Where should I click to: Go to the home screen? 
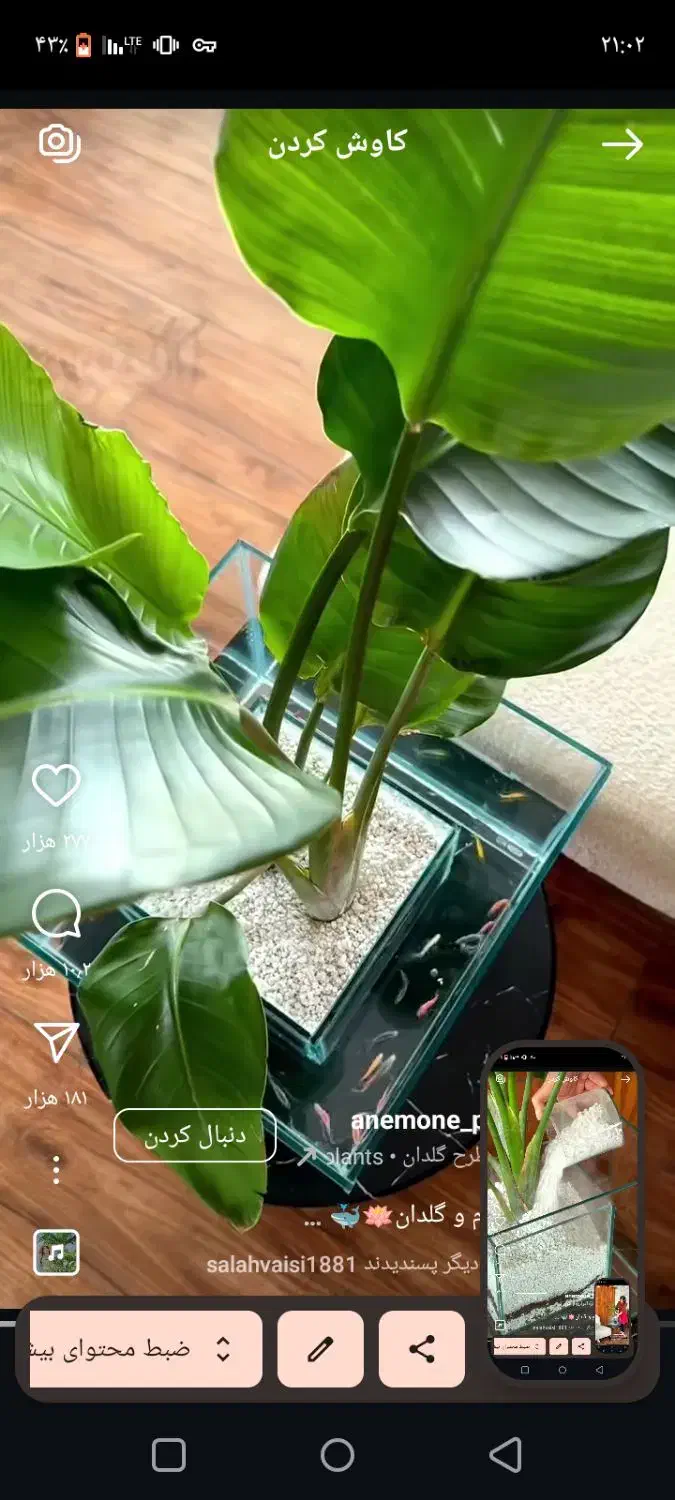pyautogui.click(x=337, y=1455)
